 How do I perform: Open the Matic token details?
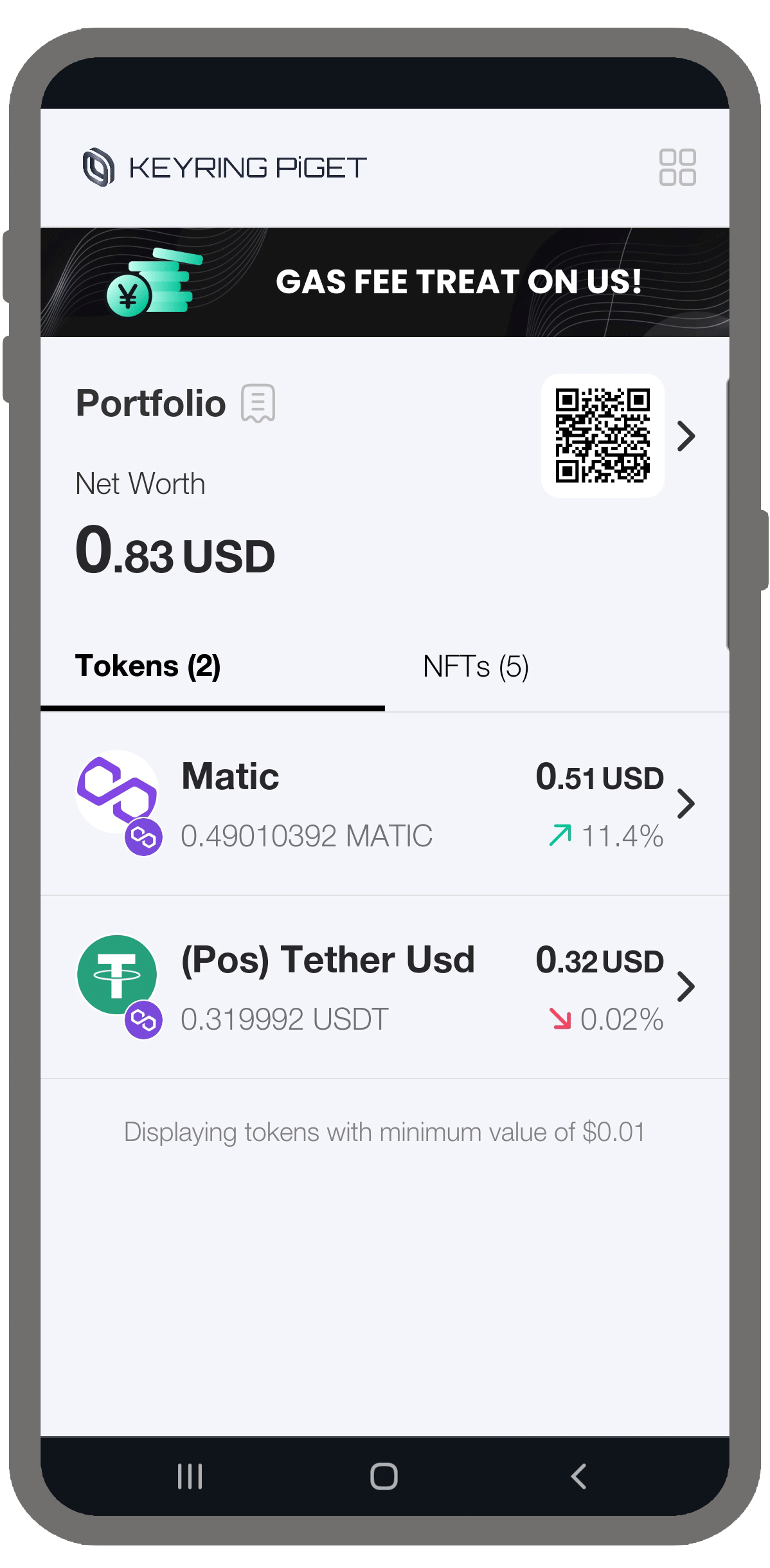384,804
